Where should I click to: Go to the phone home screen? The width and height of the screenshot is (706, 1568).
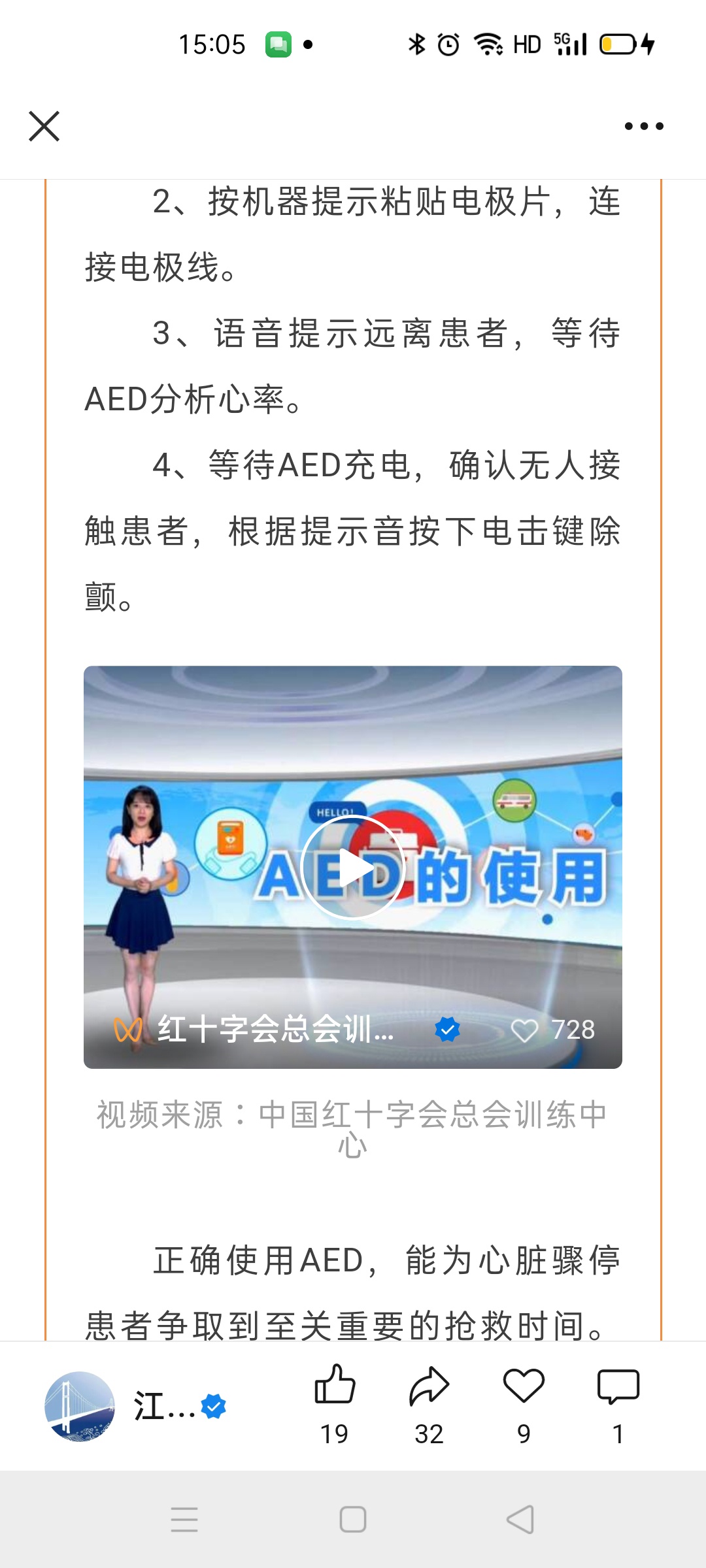tap(353, 1520)
